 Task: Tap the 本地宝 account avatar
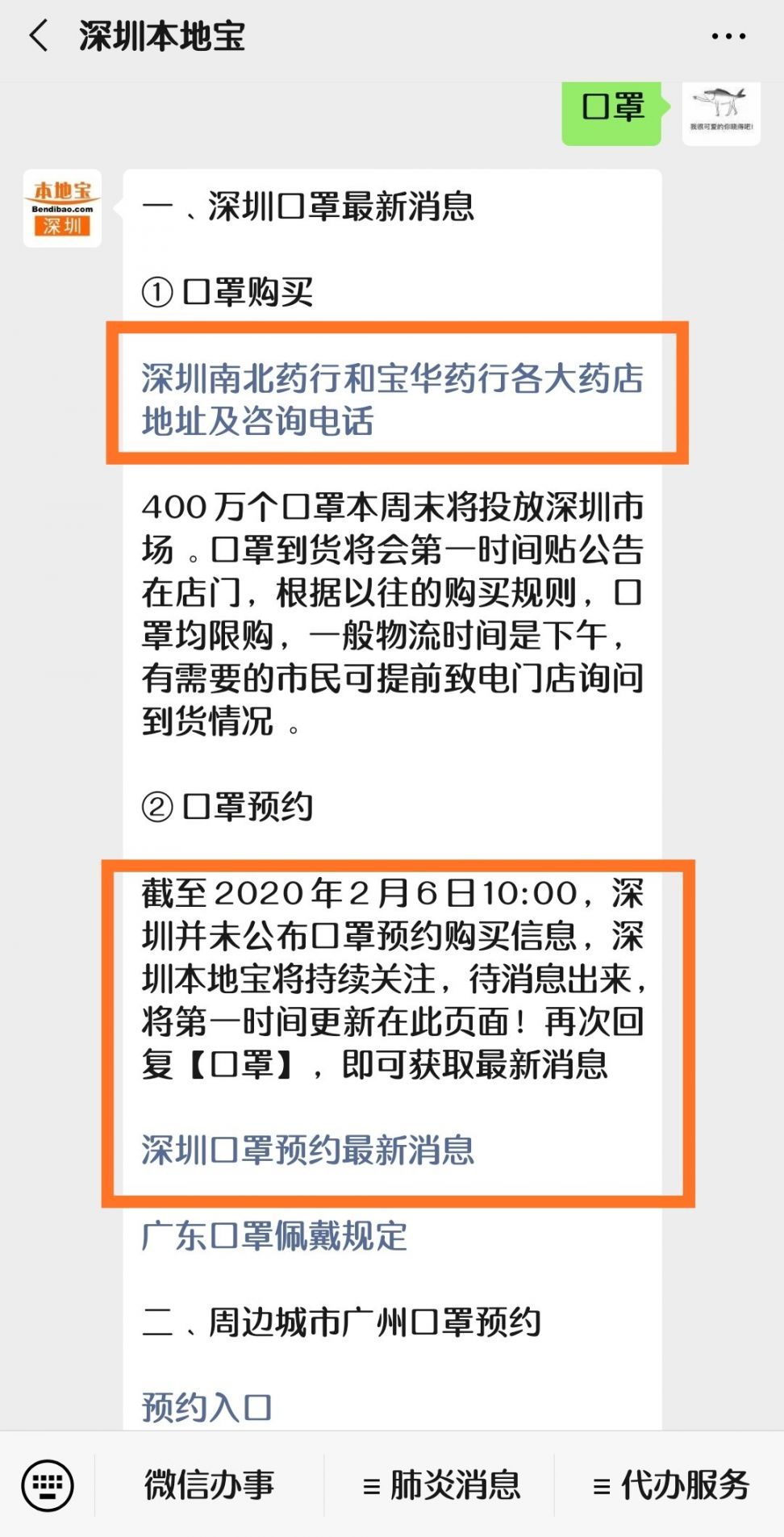62,208
